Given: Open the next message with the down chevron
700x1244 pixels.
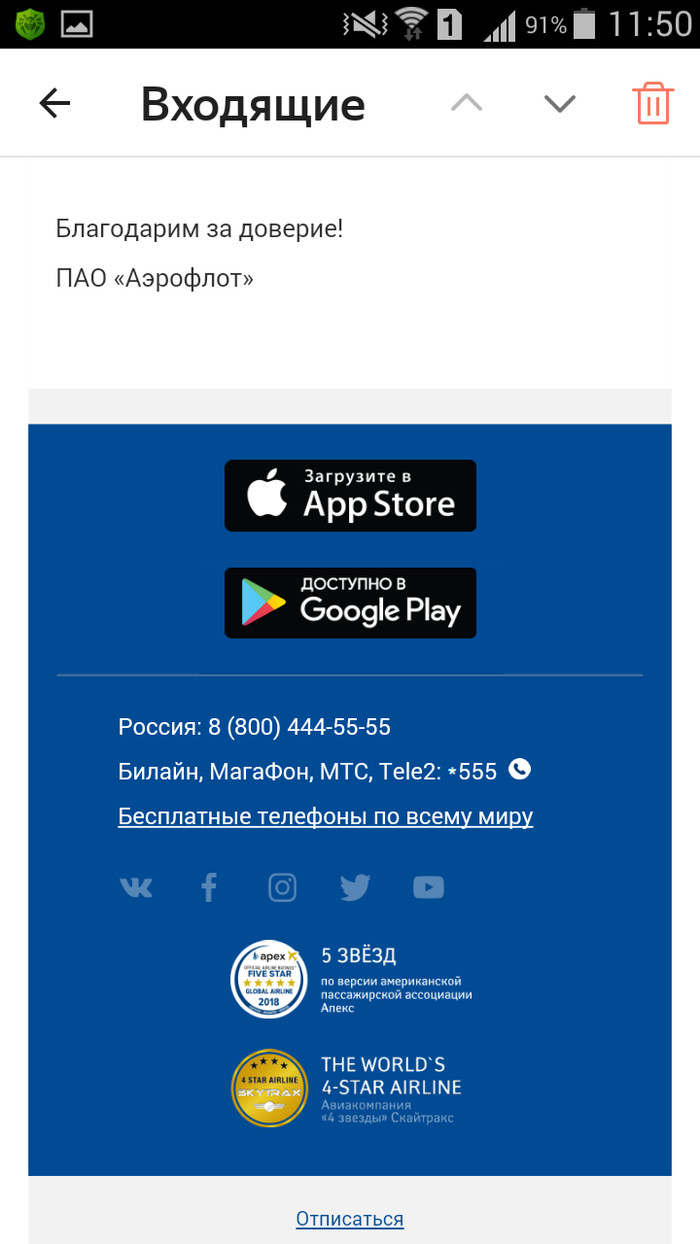Looking at the screenshot, I should (559, 103).
